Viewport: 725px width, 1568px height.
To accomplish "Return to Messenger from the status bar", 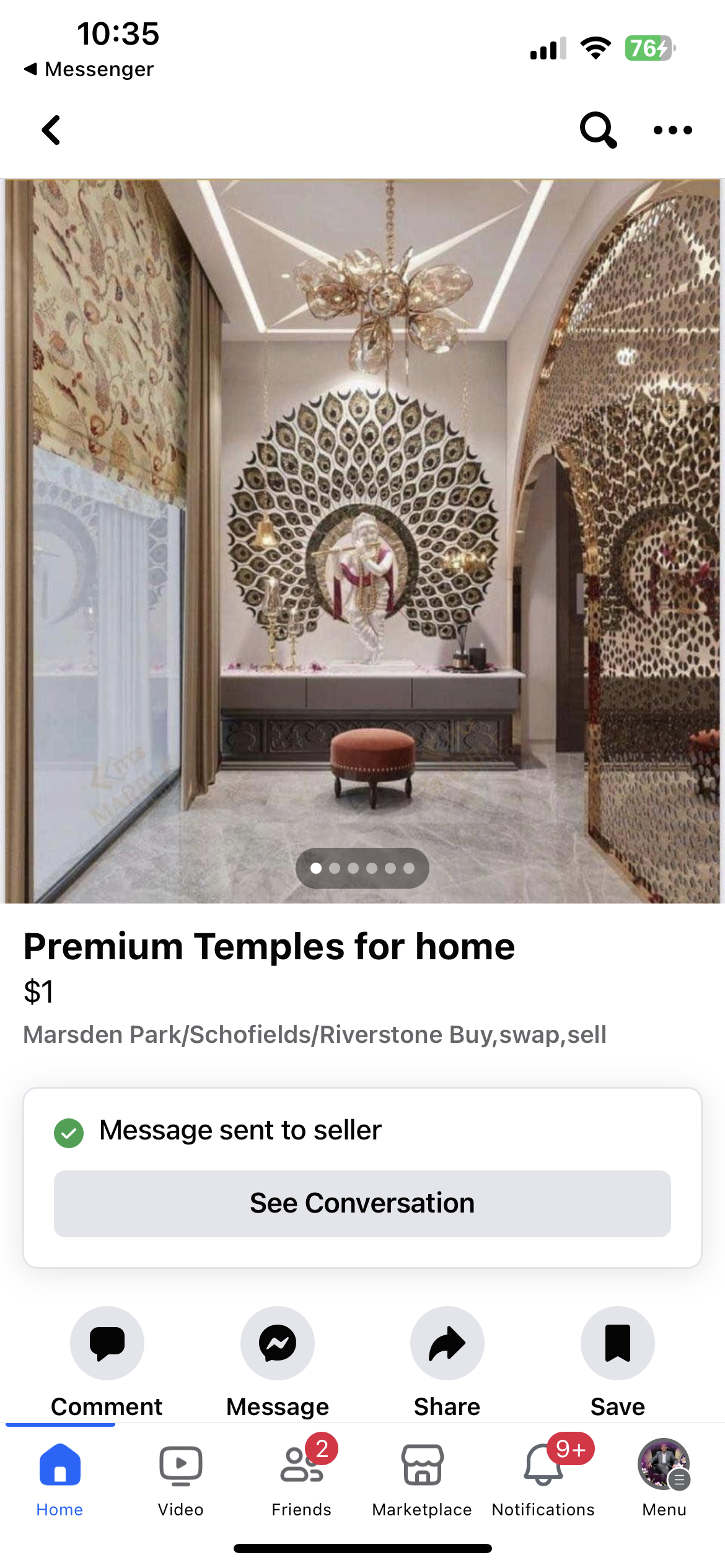I will click(89, 69).
